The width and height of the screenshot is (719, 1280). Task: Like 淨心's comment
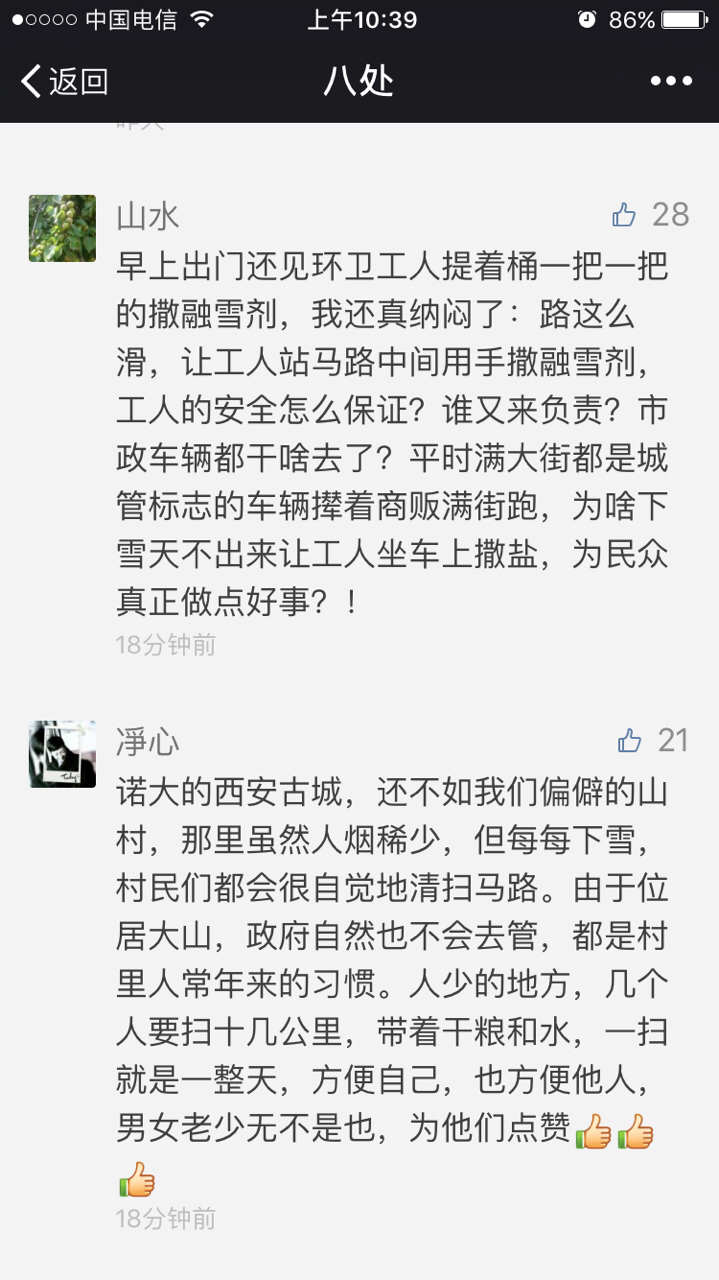coord(630,740)
